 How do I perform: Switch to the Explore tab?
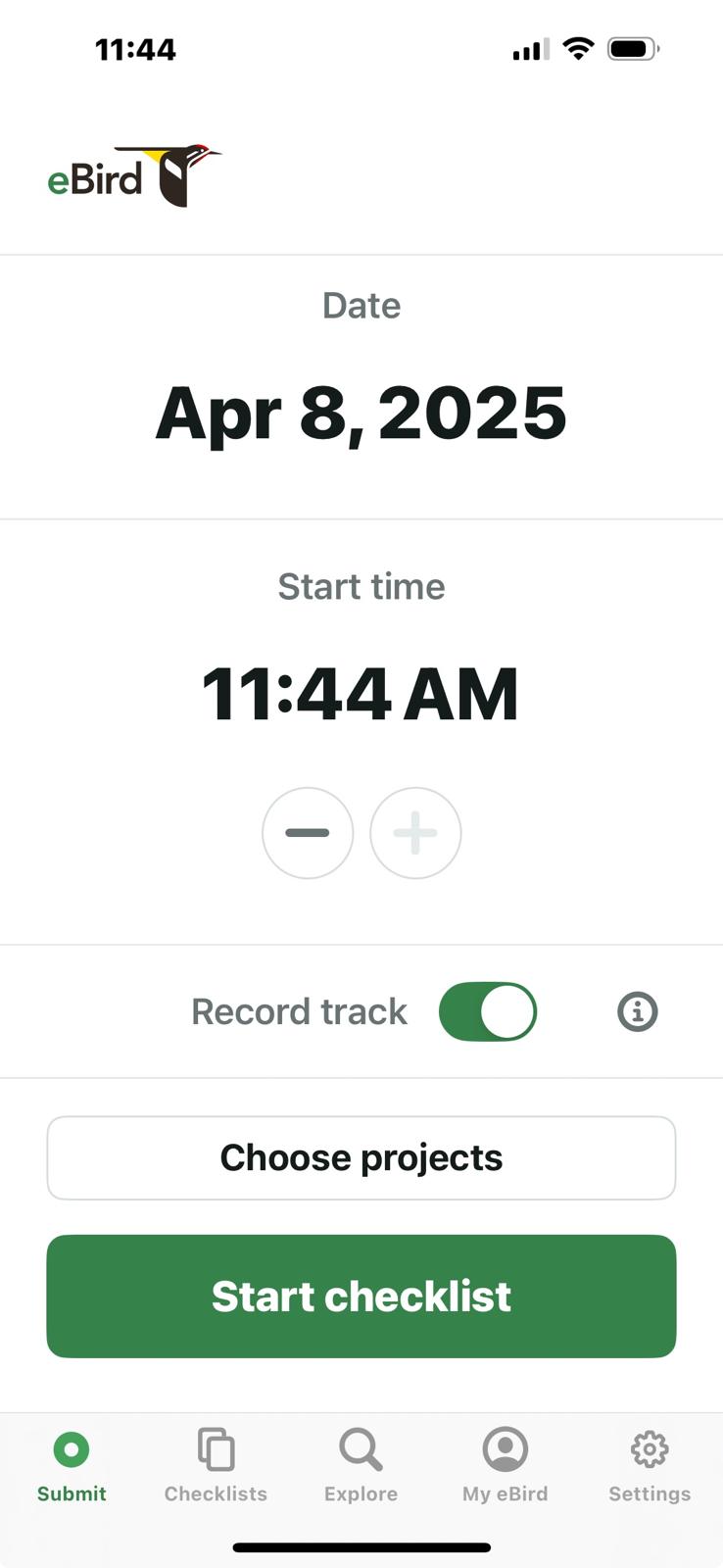pos(361,1466)
